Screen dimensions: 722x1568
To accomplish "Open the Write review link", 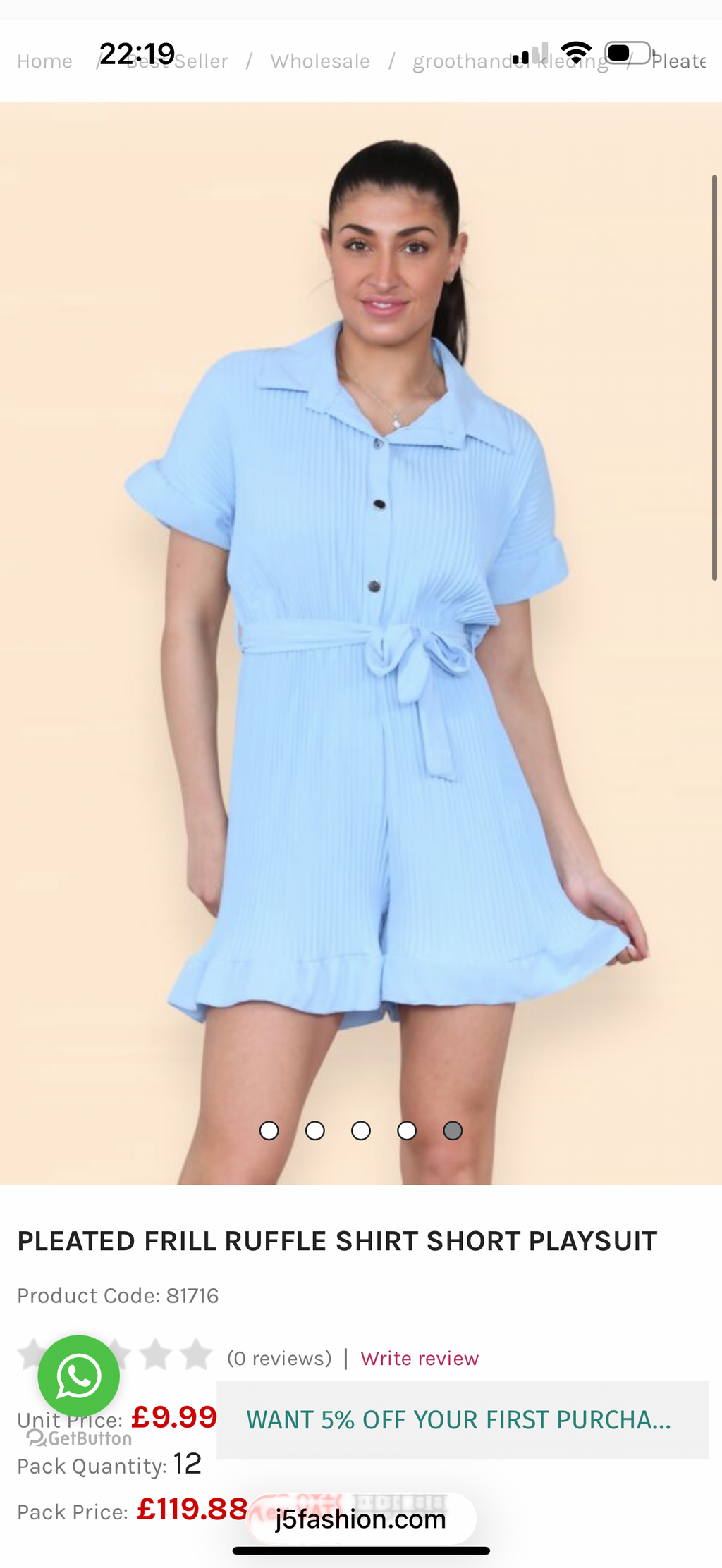I will coord(419,1359).
